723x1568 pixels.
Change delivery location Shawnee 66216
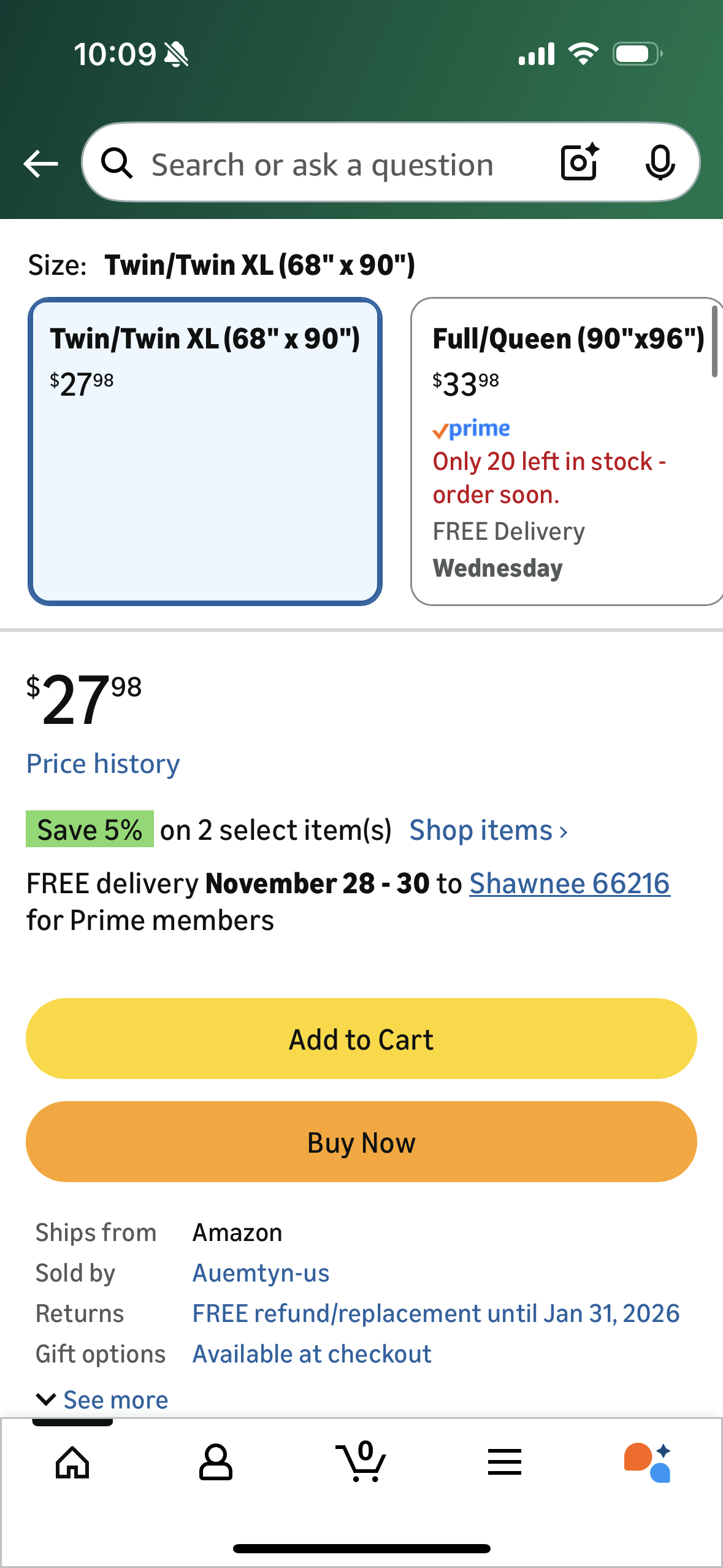click(x=569, y=883)
